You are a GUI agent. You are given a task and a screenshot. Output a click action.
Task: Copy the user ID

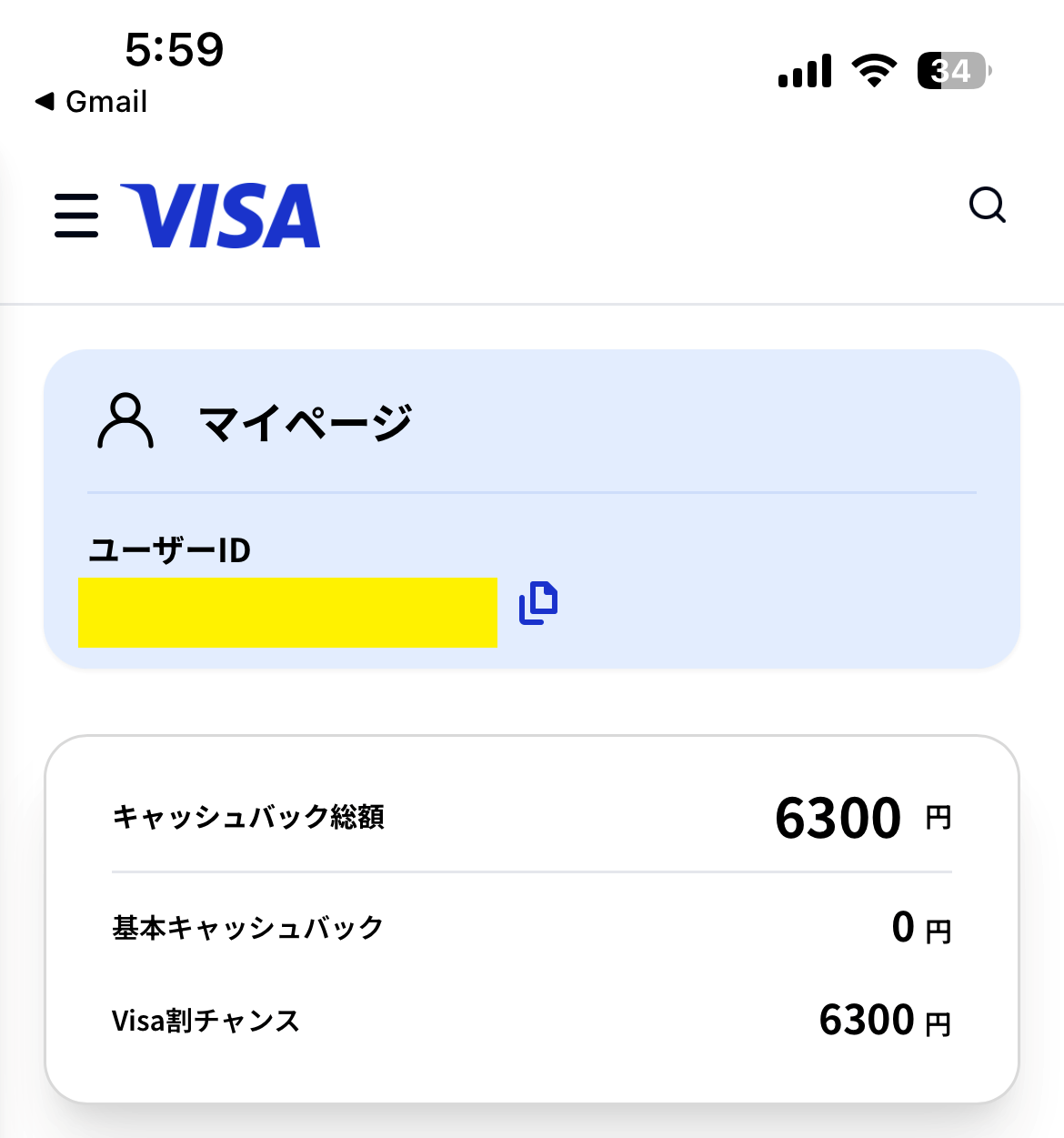pyautogui.click(x=538, y=603)
